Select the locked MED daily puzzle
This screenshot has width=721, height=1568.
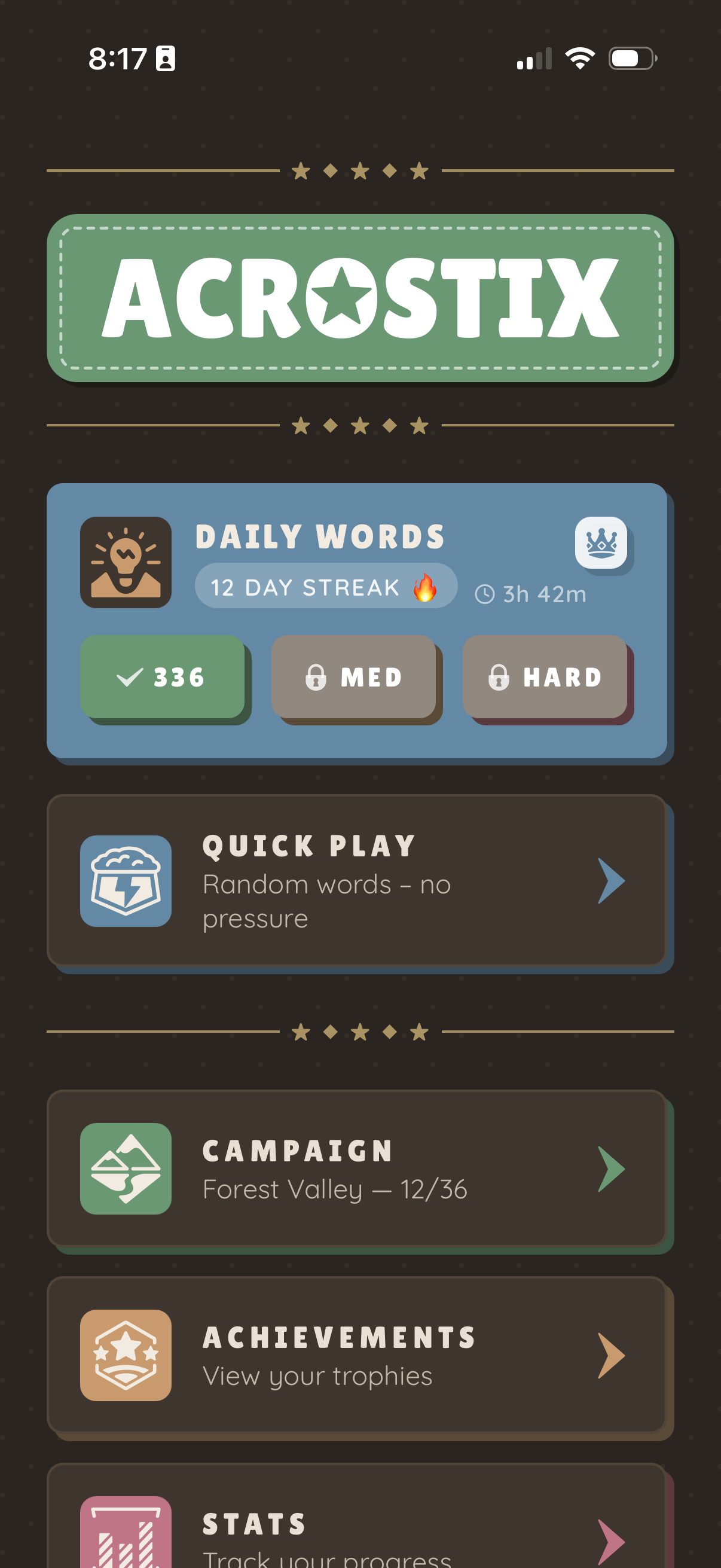tap(353, 677)
